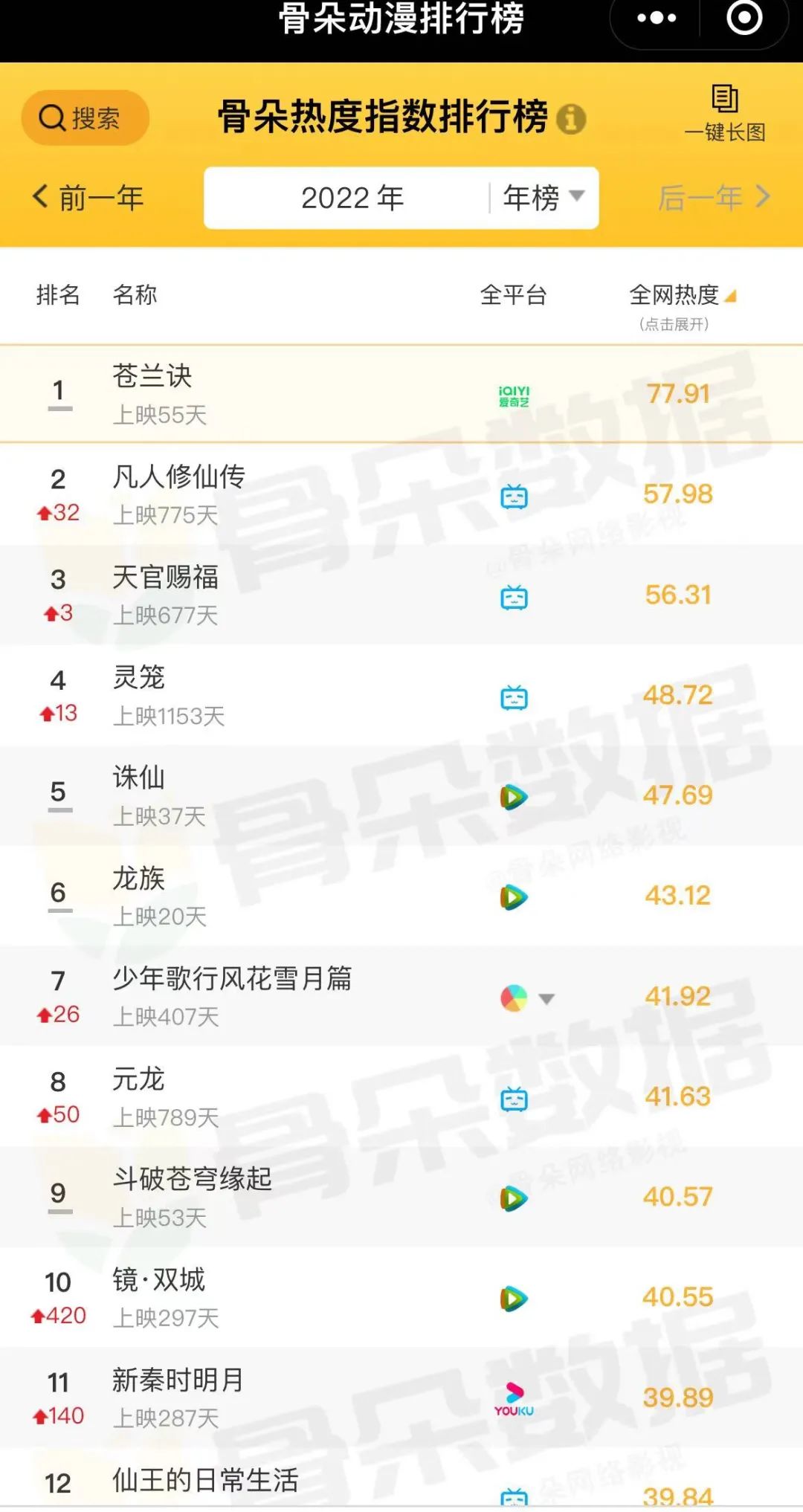Generate long image with 一键长图
803x1512 pixels.
[725, 114]
